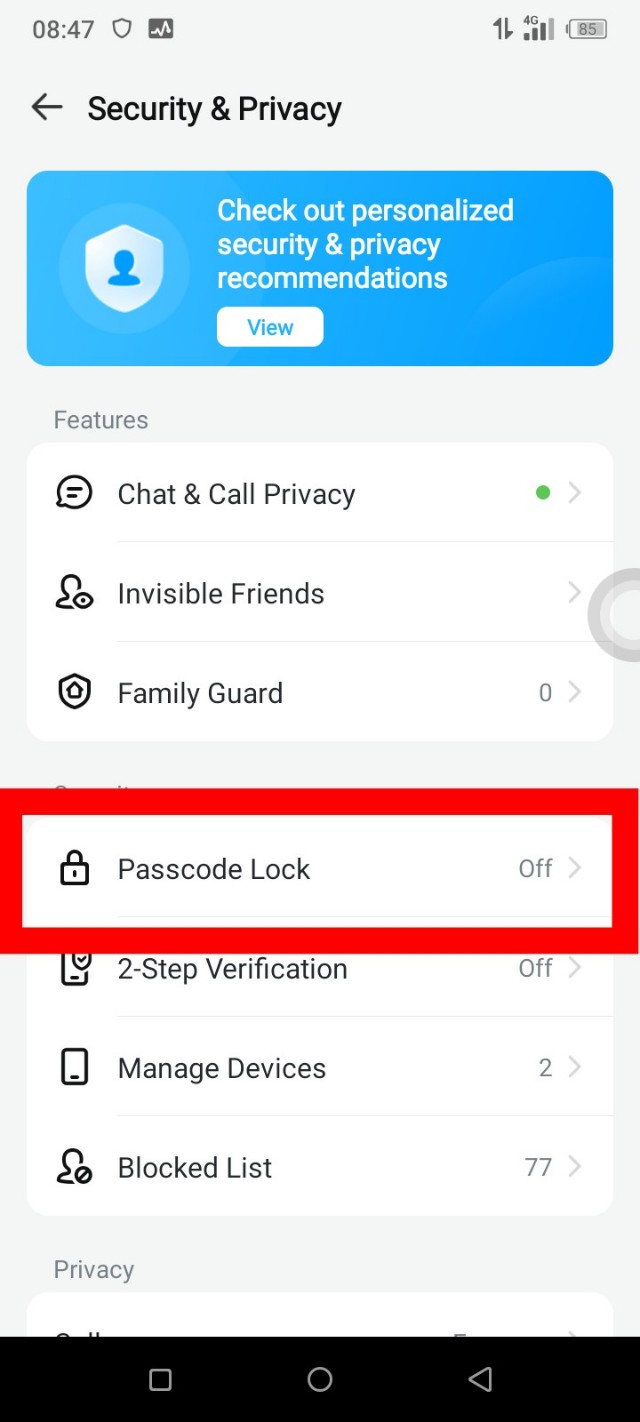Open recent apps from navigation bar
Image resolution: width=640 pixels, height=1422 pixels.
point(160,1380)
